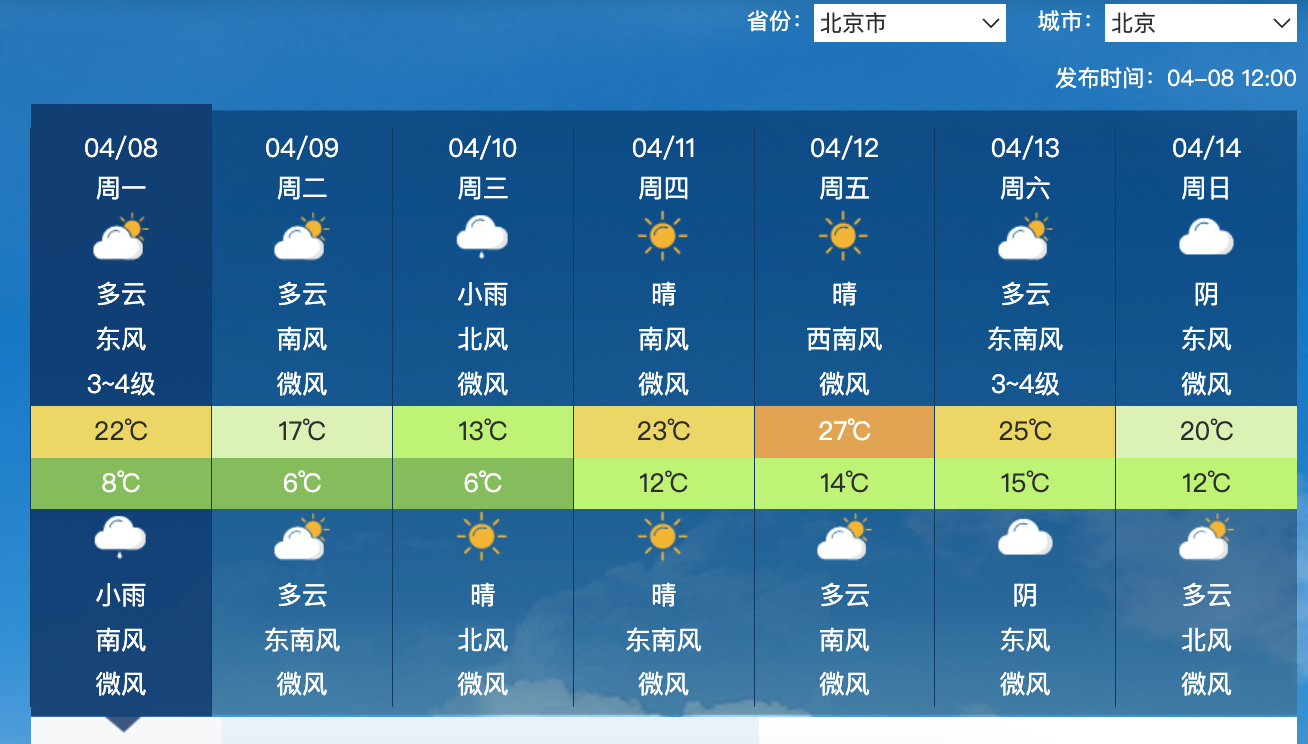1308x744 pixels.
Task: Open the 04/14 周日 forecast column
Action: click(1206, 167)
